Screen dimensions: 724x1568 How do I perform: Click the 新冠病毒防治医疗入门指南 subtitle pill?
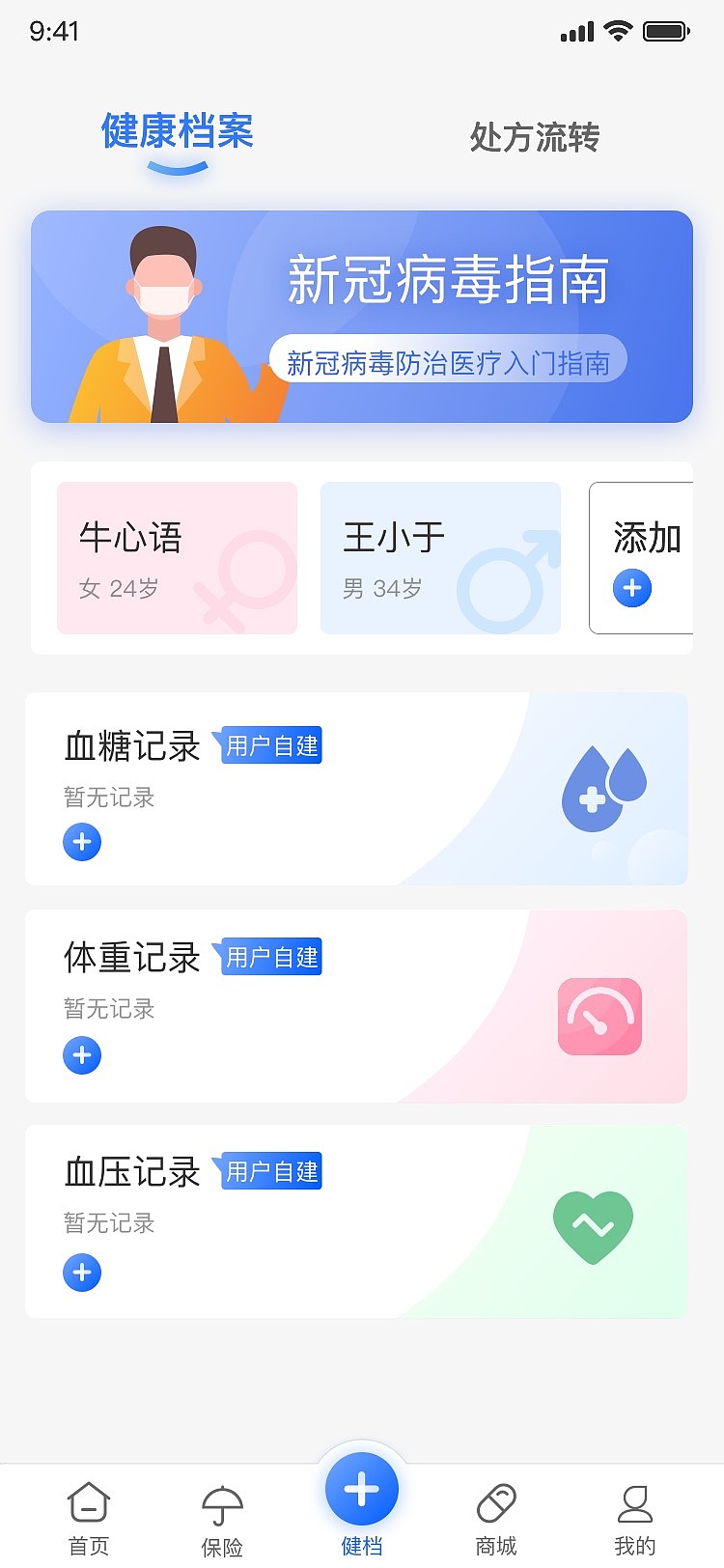[450, 359]
